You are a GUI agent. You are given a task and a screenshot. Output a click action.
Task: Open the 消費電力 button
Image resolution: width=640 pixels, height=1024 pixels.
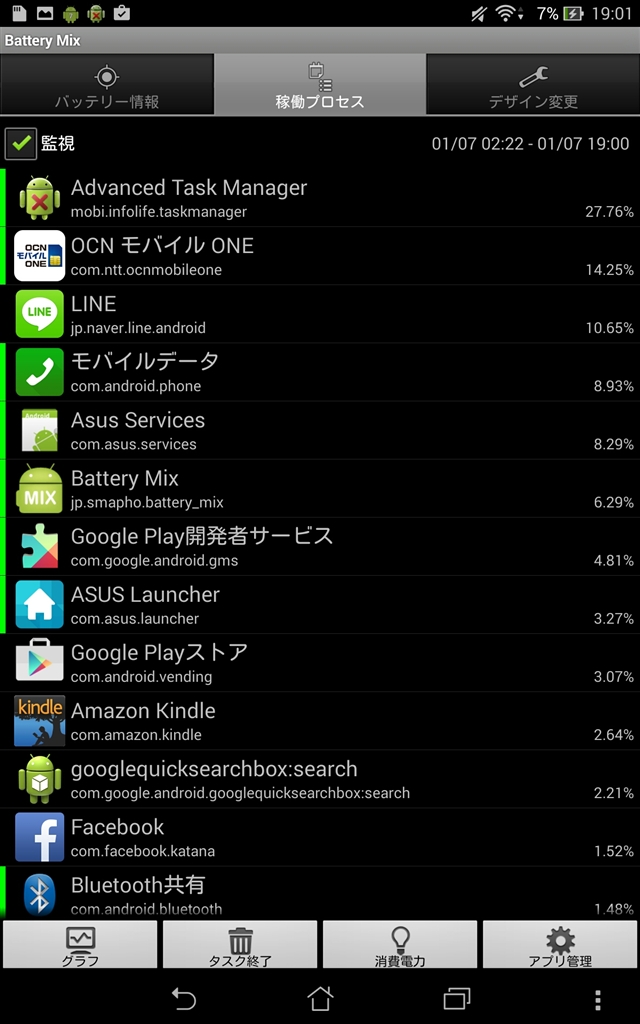point(400,945)
